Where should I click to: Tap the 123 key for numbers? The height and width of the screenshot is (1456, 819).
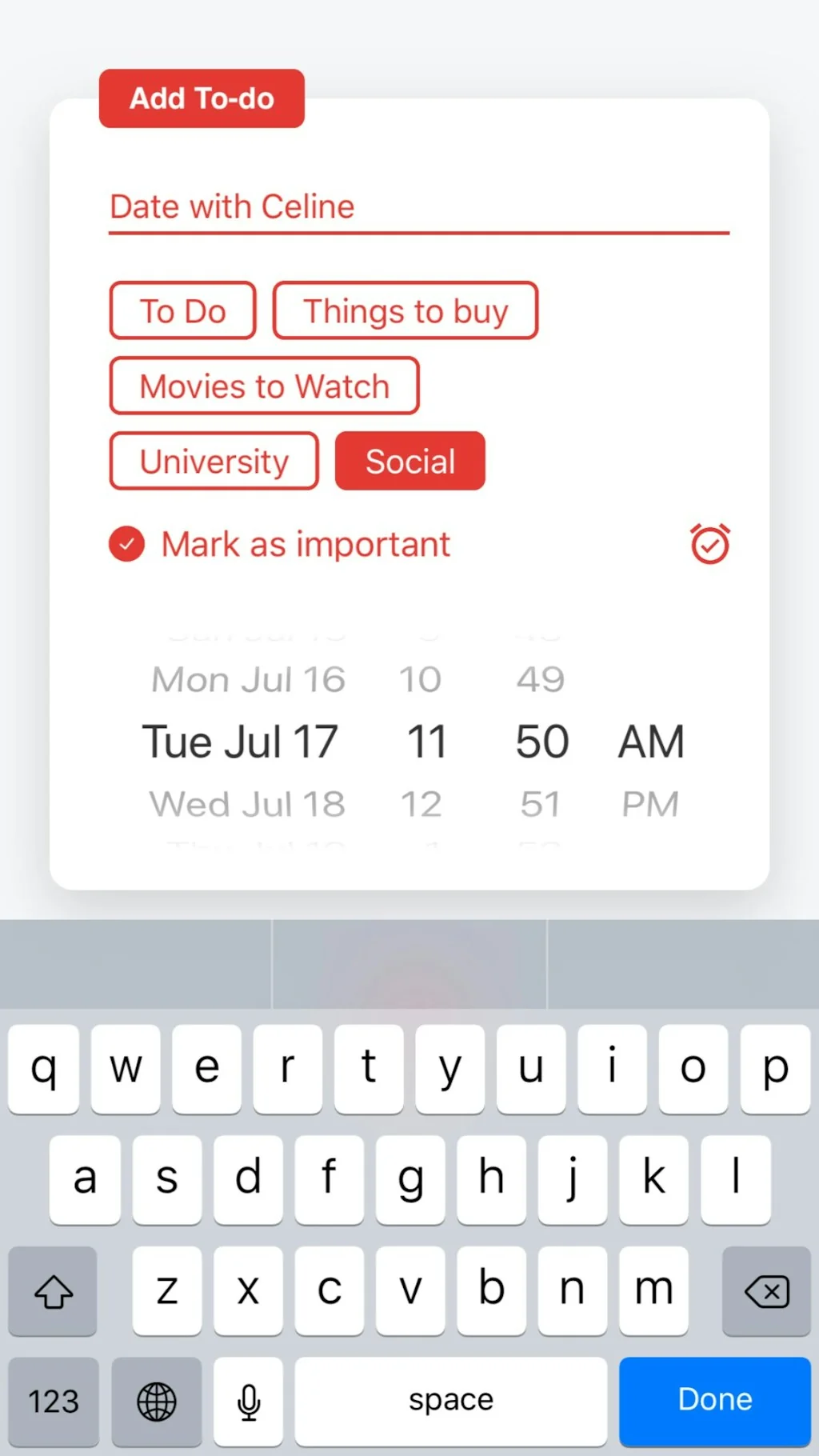(53, 1402)
